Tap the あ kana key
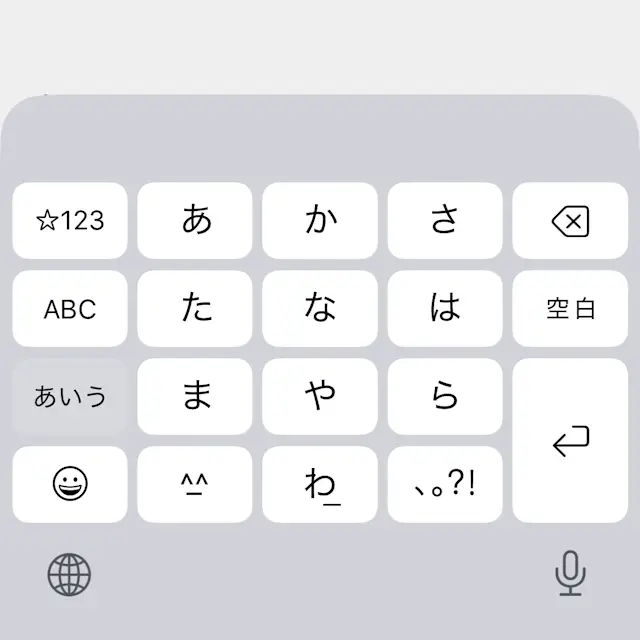This screenshot has width=640, height=640. point(194,221)
